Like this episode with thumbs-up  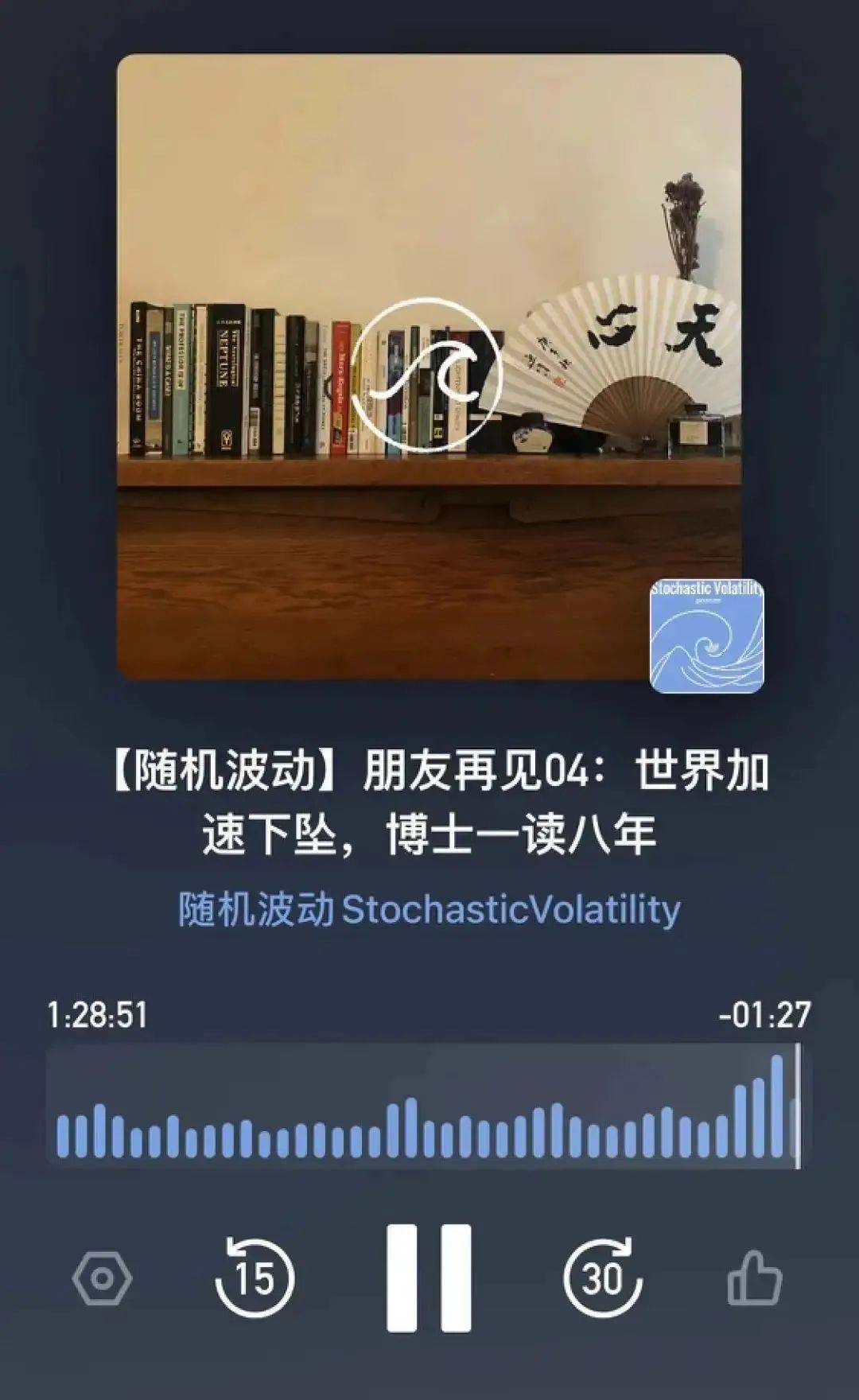click(754, 1277)
